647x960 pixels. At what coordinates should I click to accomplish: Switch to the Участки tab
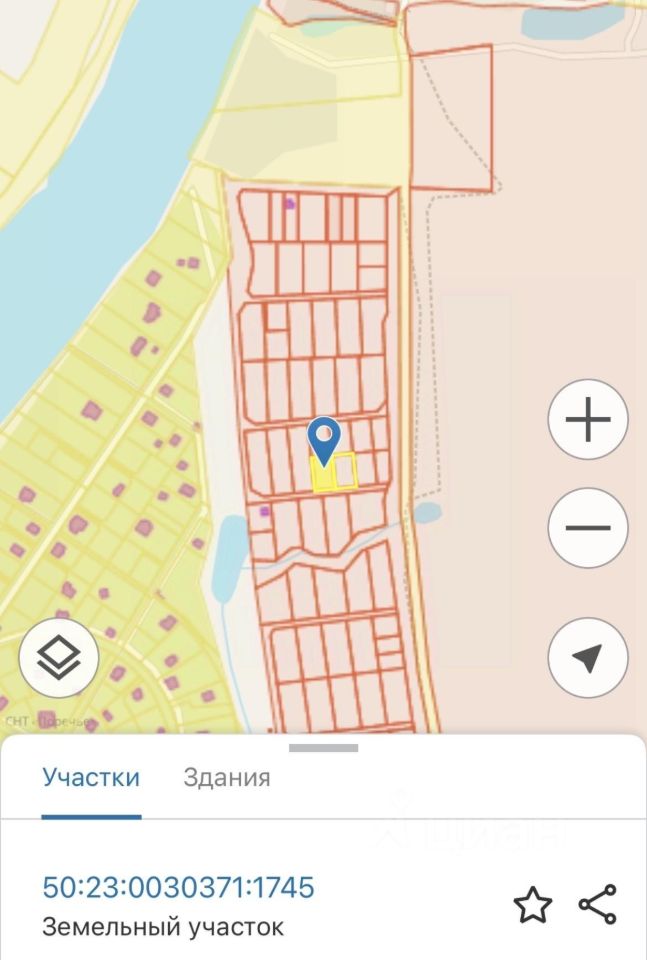coord(91,778)
